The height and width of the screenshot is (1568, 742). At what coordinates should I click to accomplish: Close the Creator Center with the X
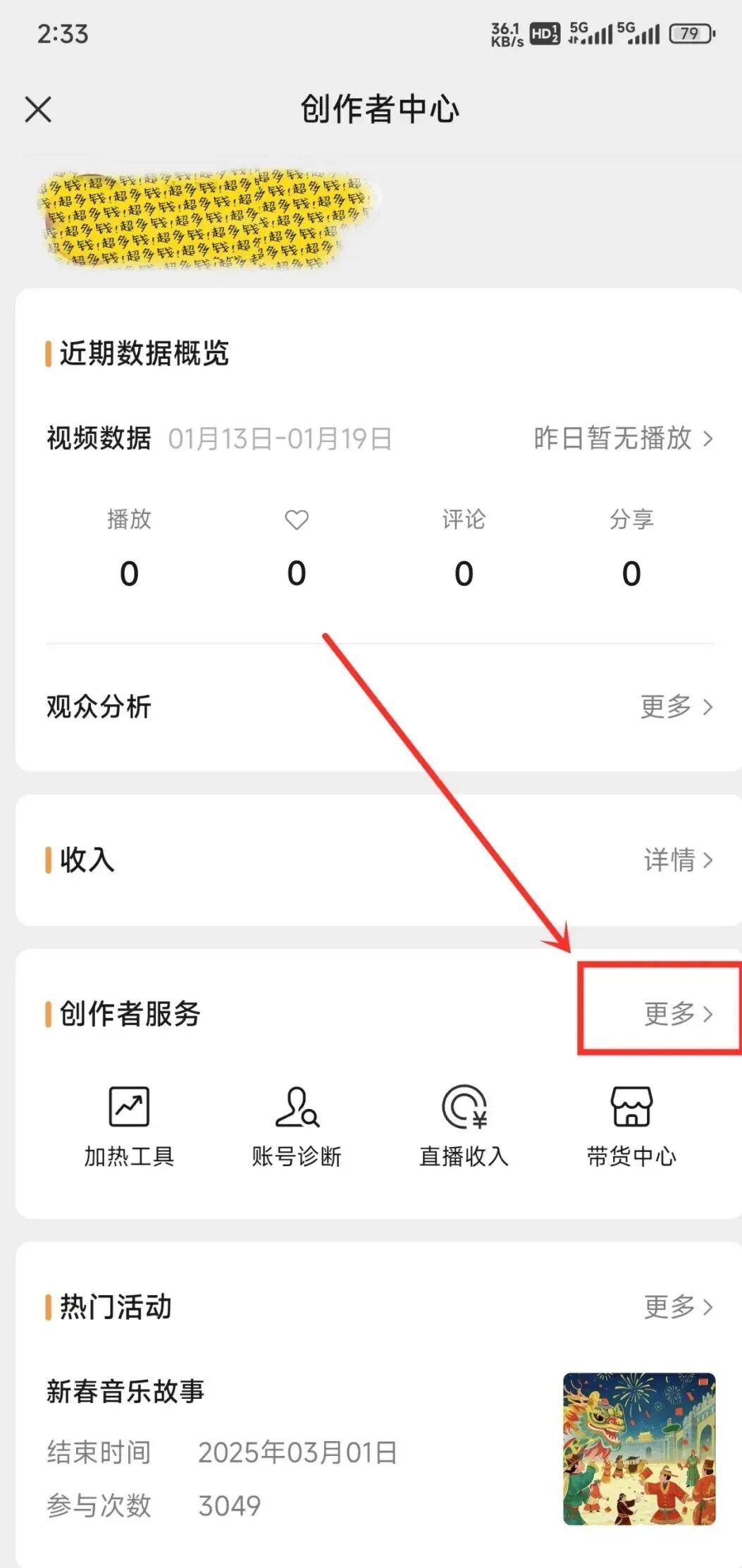pos(37,110)
